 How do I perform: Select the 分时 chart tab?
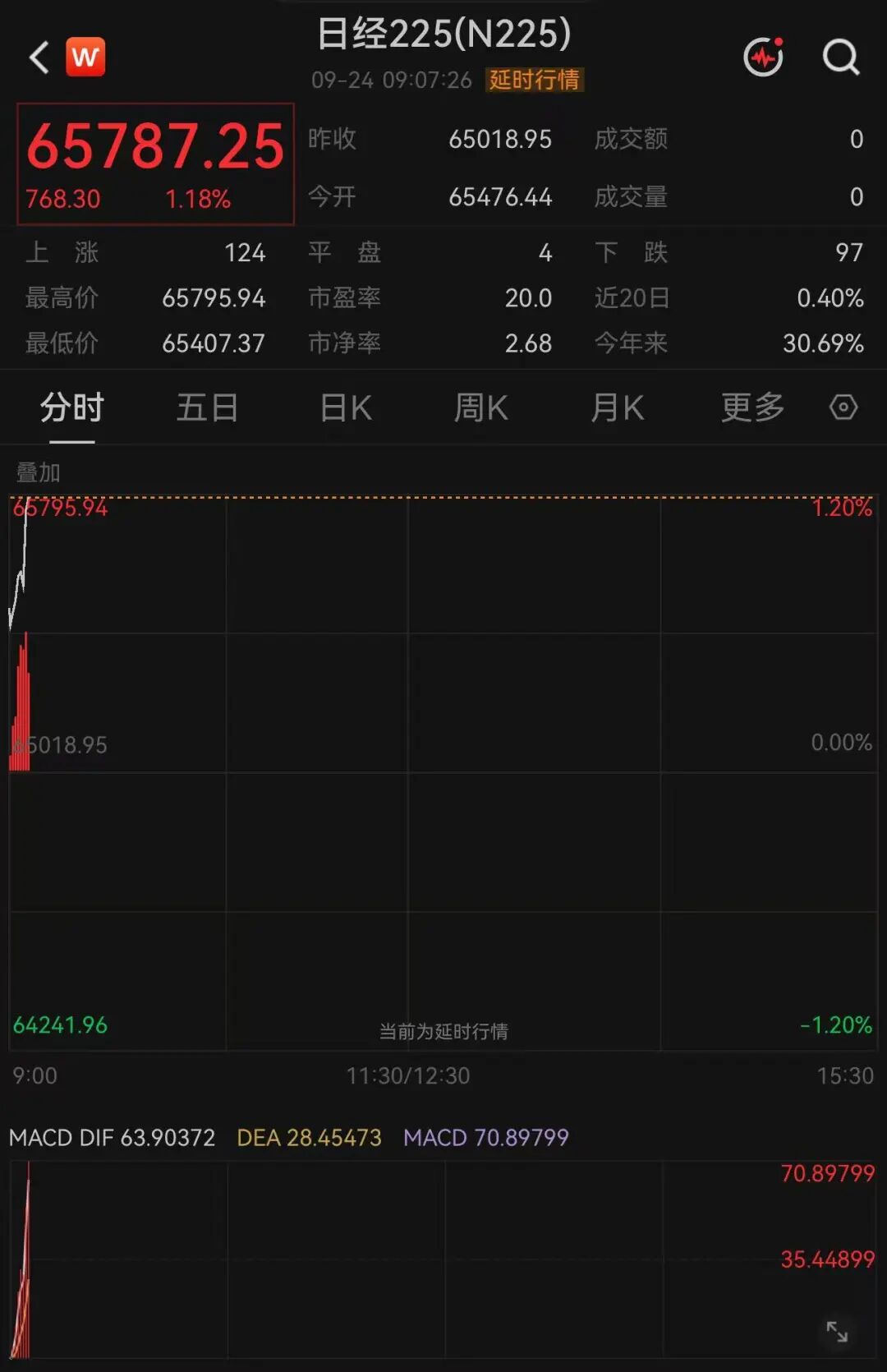click(x=72, y=407)
